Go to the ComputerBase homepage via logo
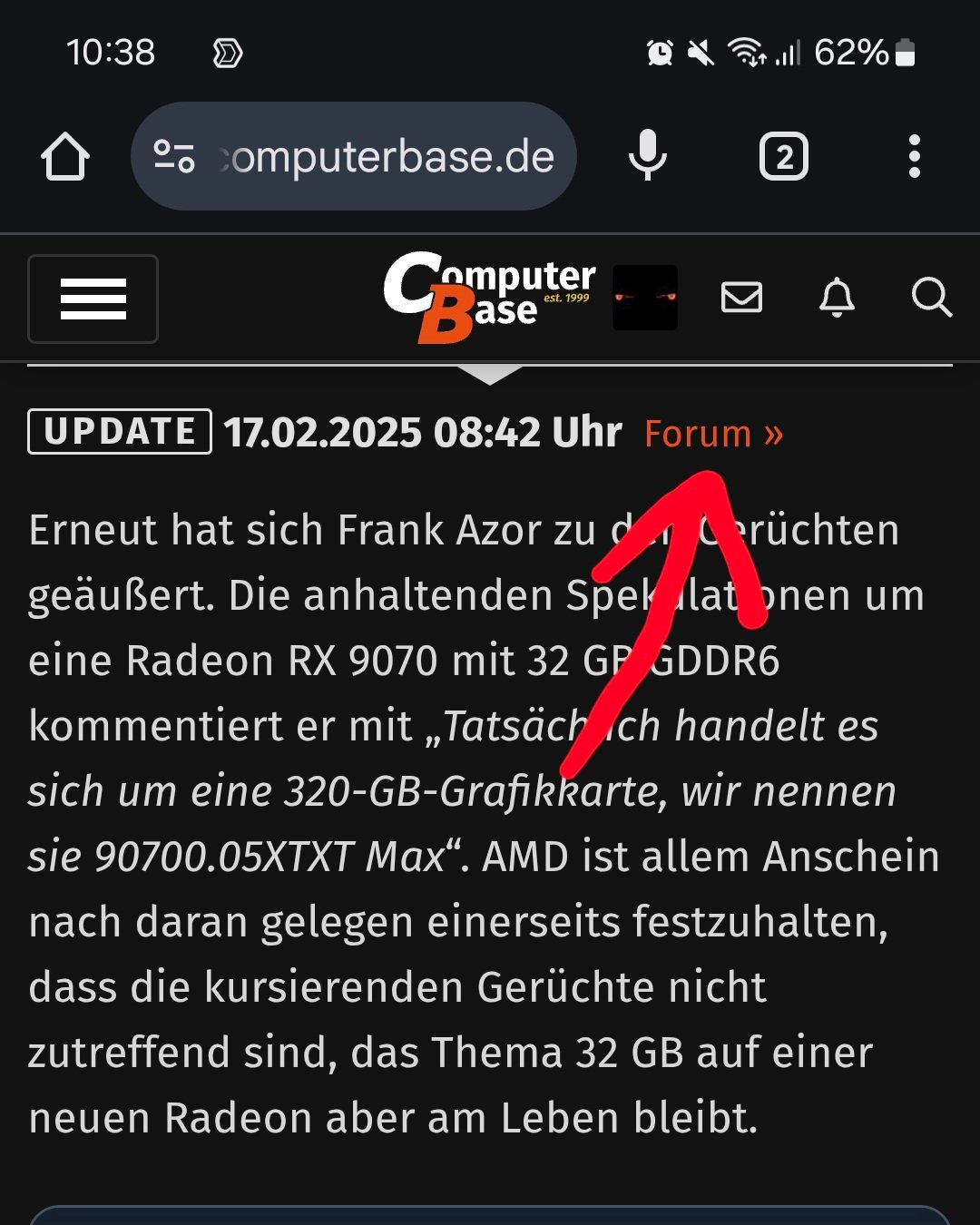 488,297
